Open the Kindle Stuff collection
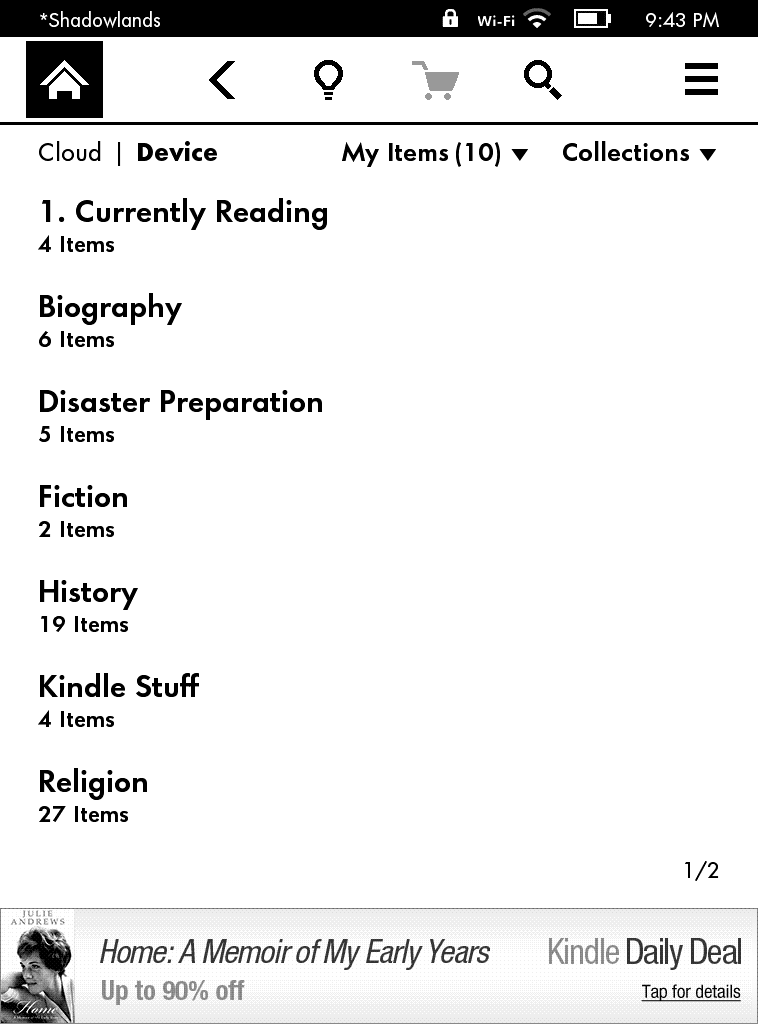This screenshot has height=1024, width=758. [118, 699]
